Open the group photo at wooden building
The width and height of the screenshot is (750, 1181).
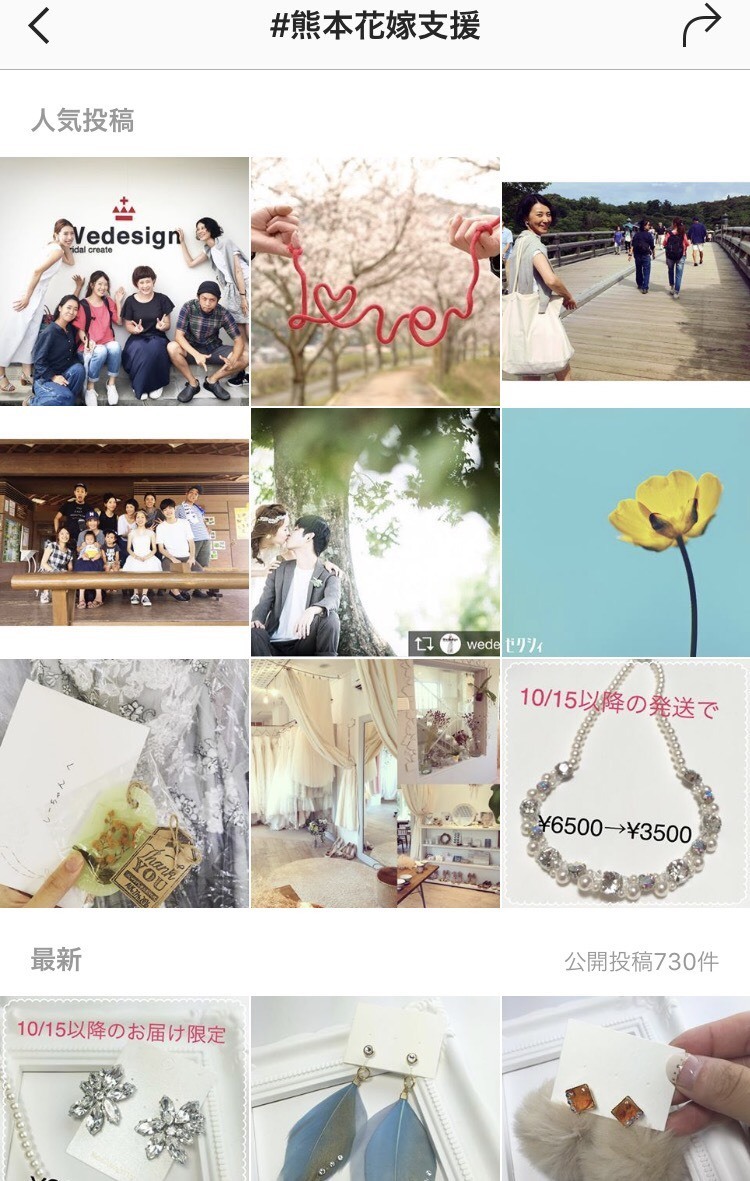point(124,532)
